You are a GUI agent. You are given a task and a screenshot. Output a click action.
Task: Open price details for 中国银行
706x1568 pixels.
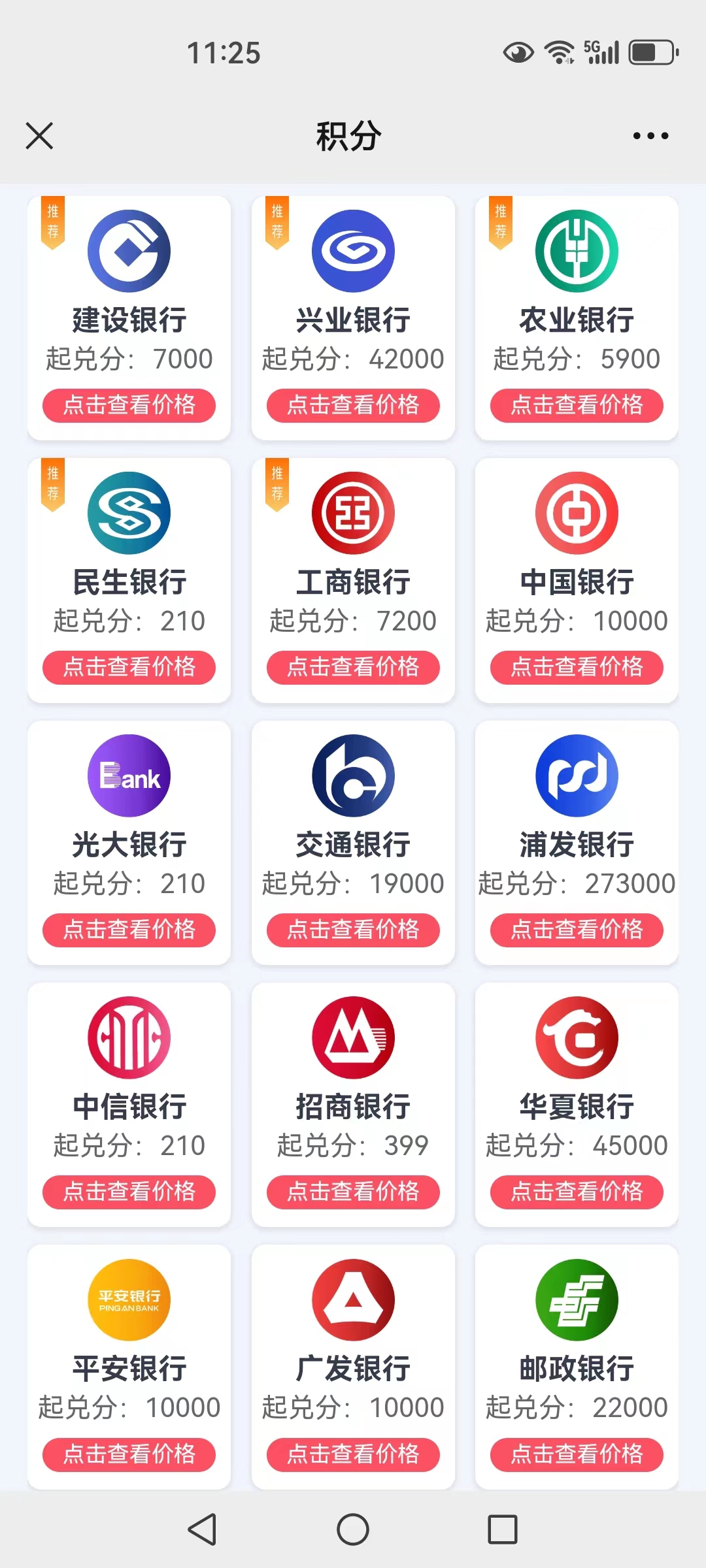click(577, 667)
